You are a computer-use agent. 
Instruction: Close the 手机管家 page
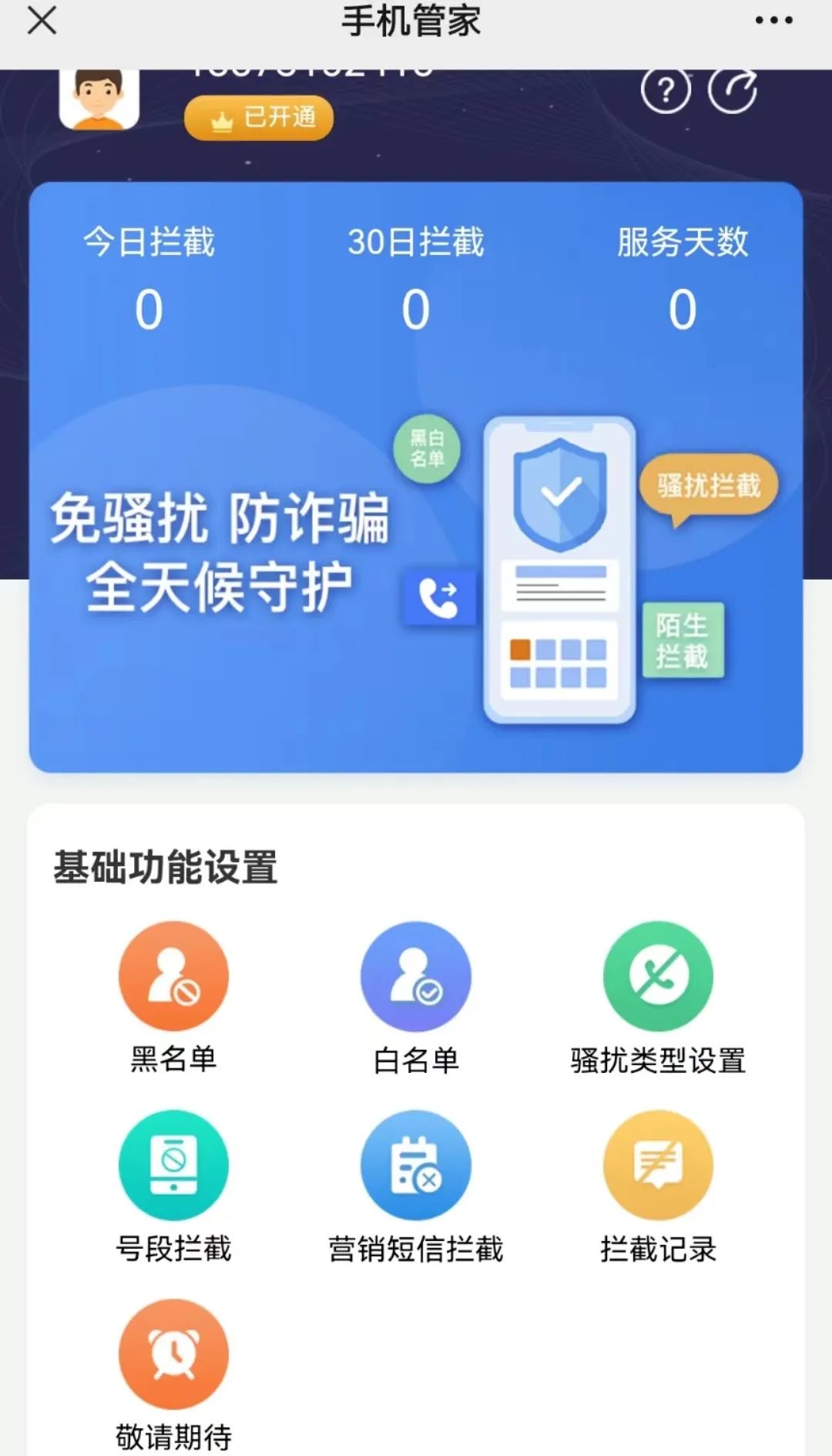[x=42, y=21]
